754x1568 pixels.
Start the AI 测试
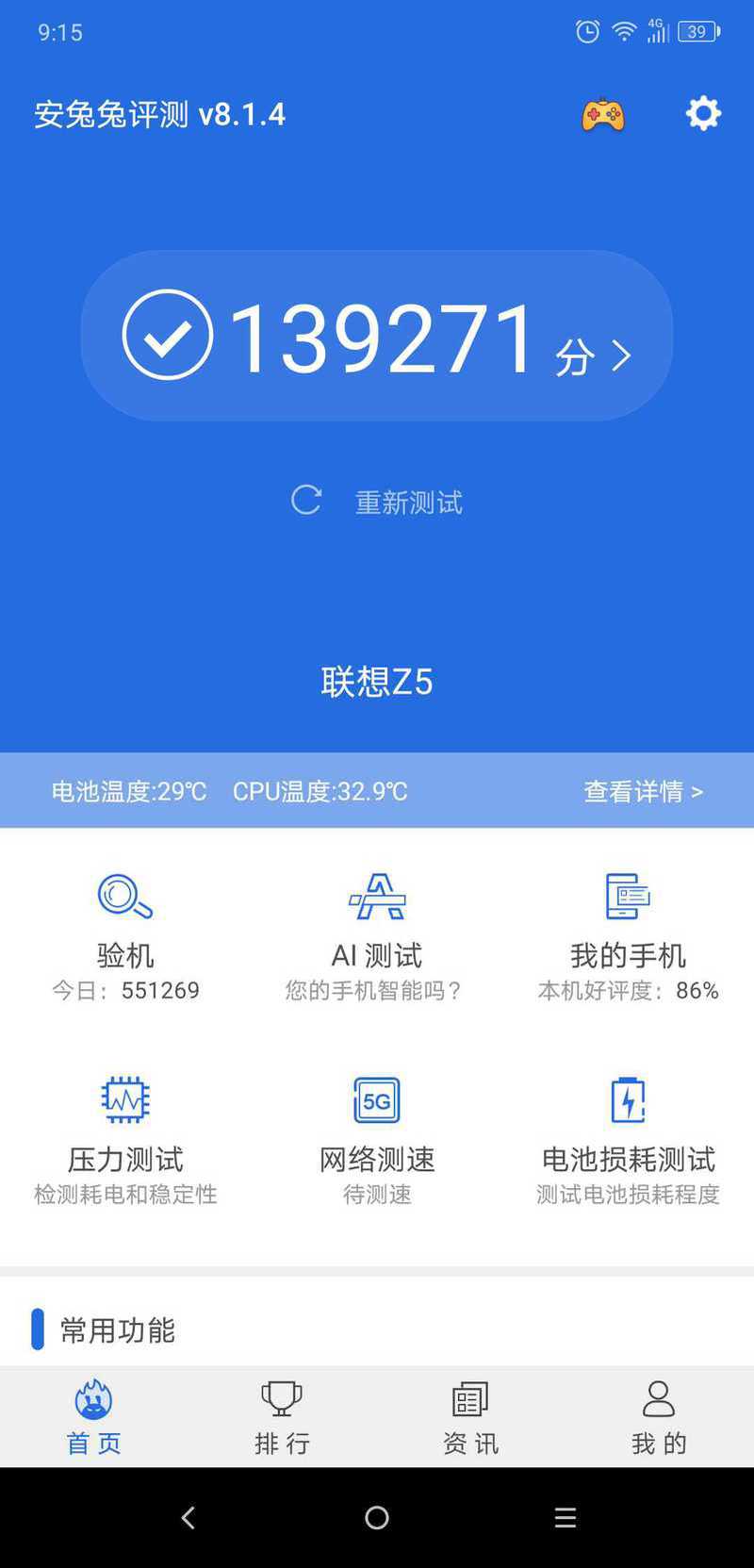tap(377, 937)
